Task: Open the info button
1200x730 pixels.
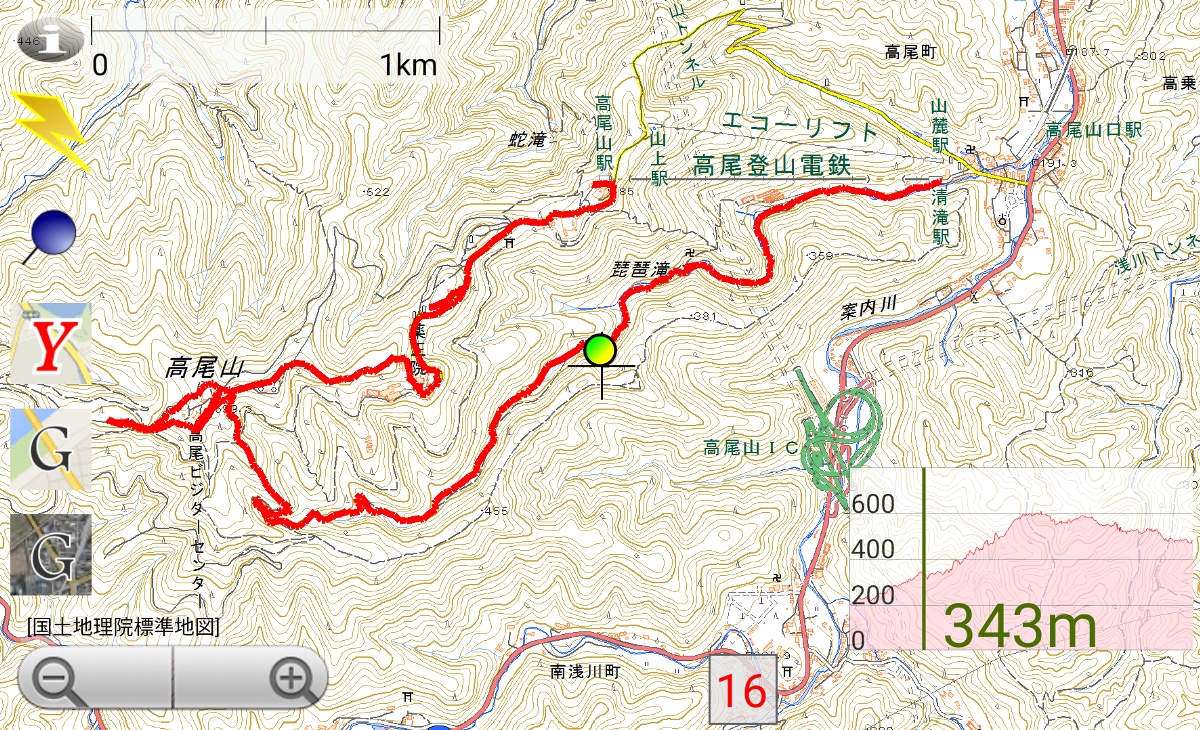Action: tap(49, 42)
